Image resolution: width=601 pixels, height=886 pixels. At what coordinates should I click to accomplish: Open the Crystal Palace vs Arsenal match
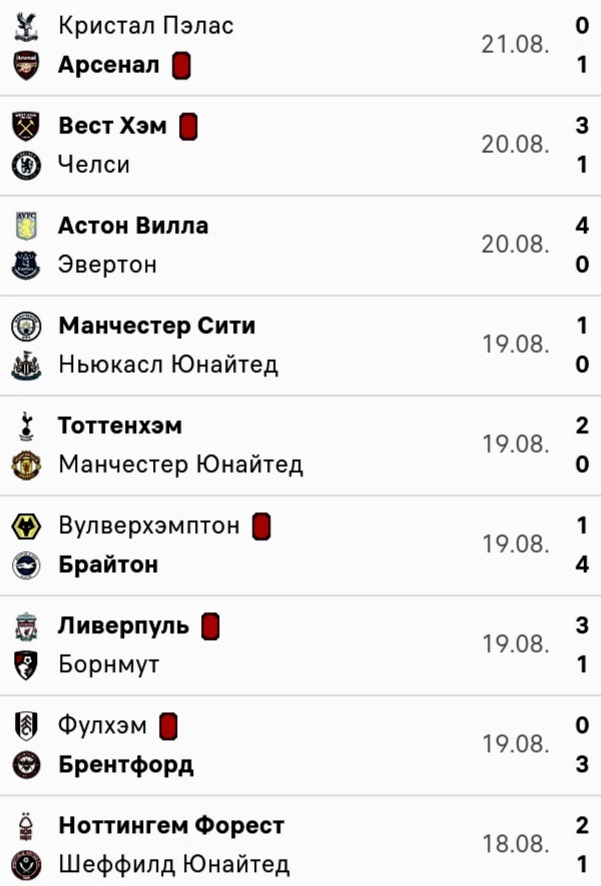[x=300, y=46]
